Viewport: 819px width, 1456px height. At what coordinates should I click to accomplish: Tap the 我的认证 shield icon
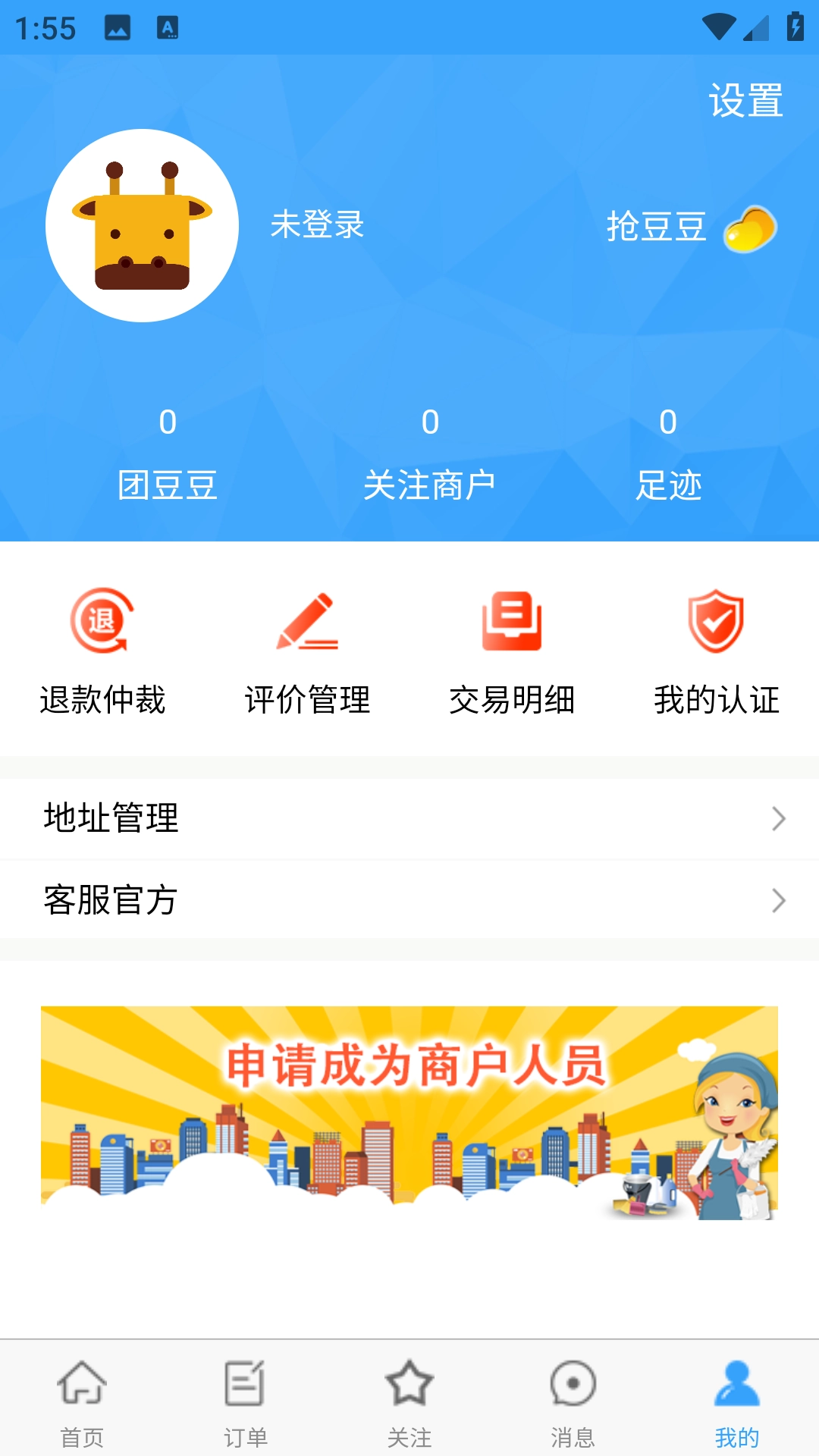point(715,622)
